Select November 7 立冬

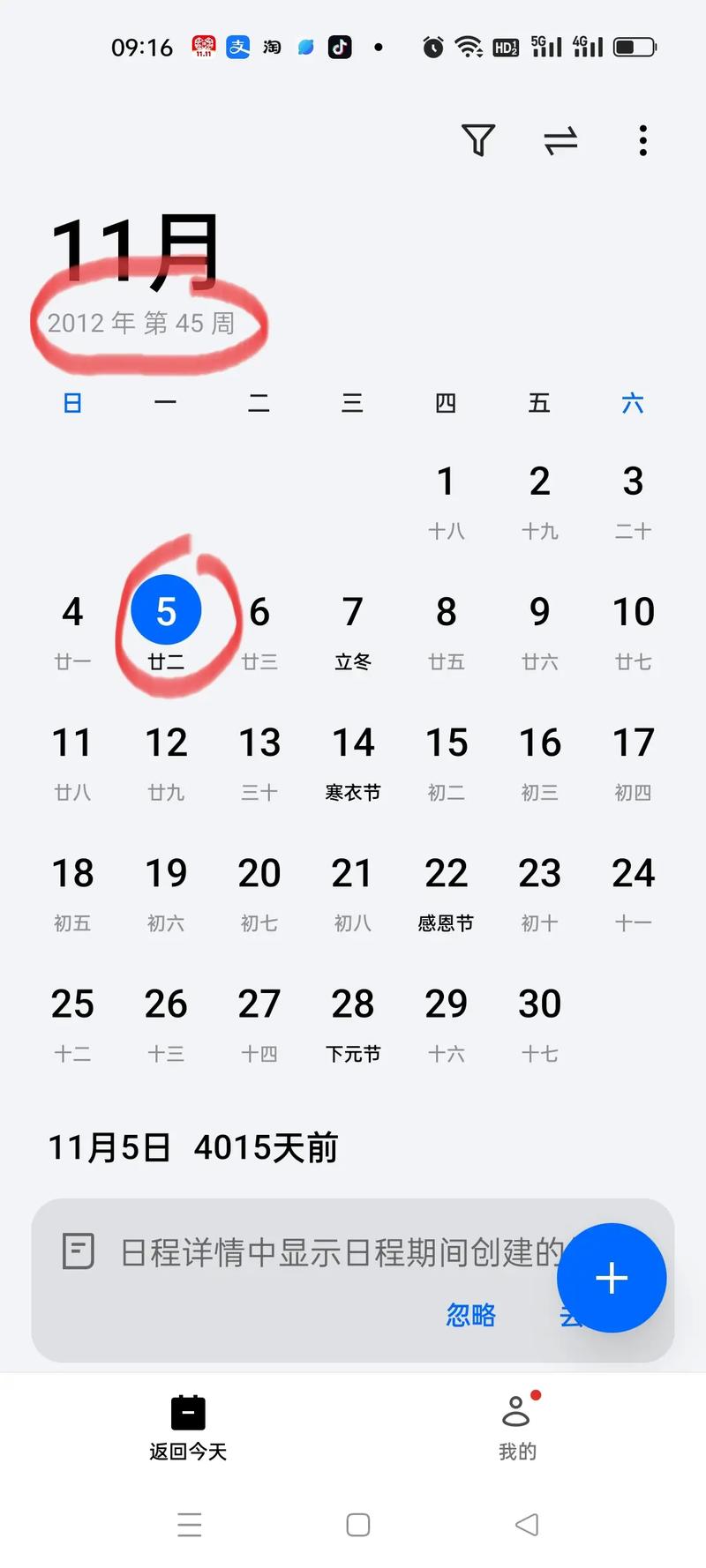(353, 630)
